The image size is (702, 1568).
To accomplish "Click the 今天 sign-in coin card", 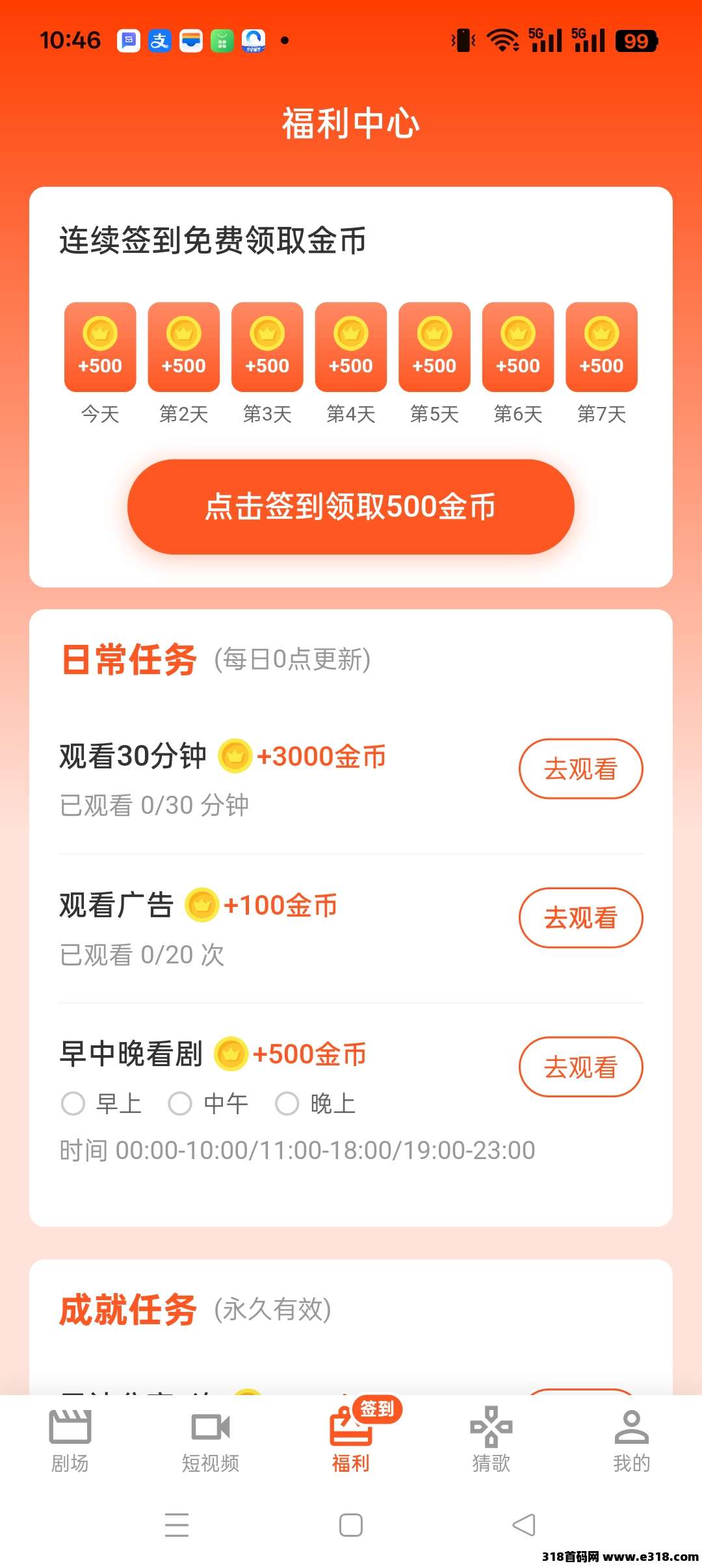I will 99,346.
